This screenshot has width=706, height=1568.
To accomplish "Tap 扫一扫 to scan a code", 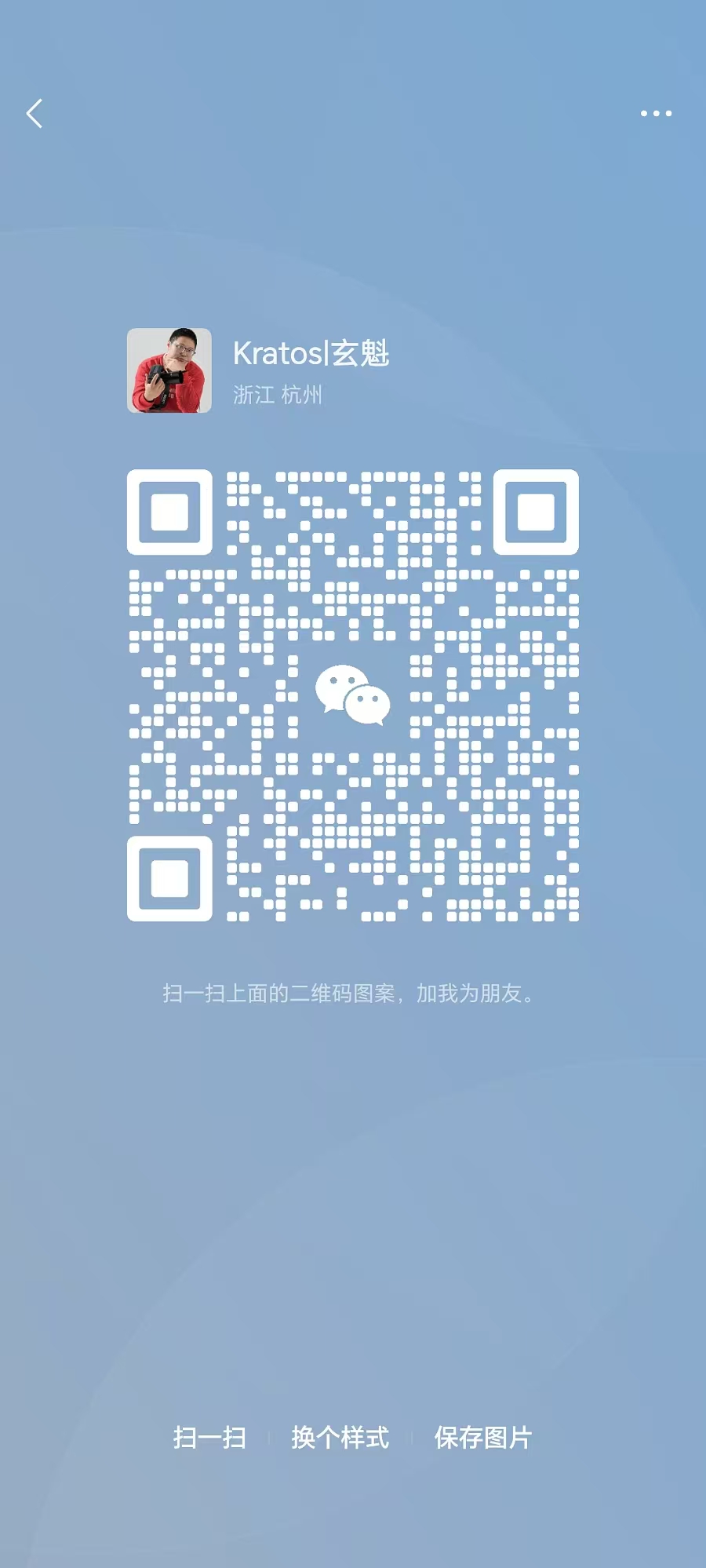I will click(x=209, y=1438).
